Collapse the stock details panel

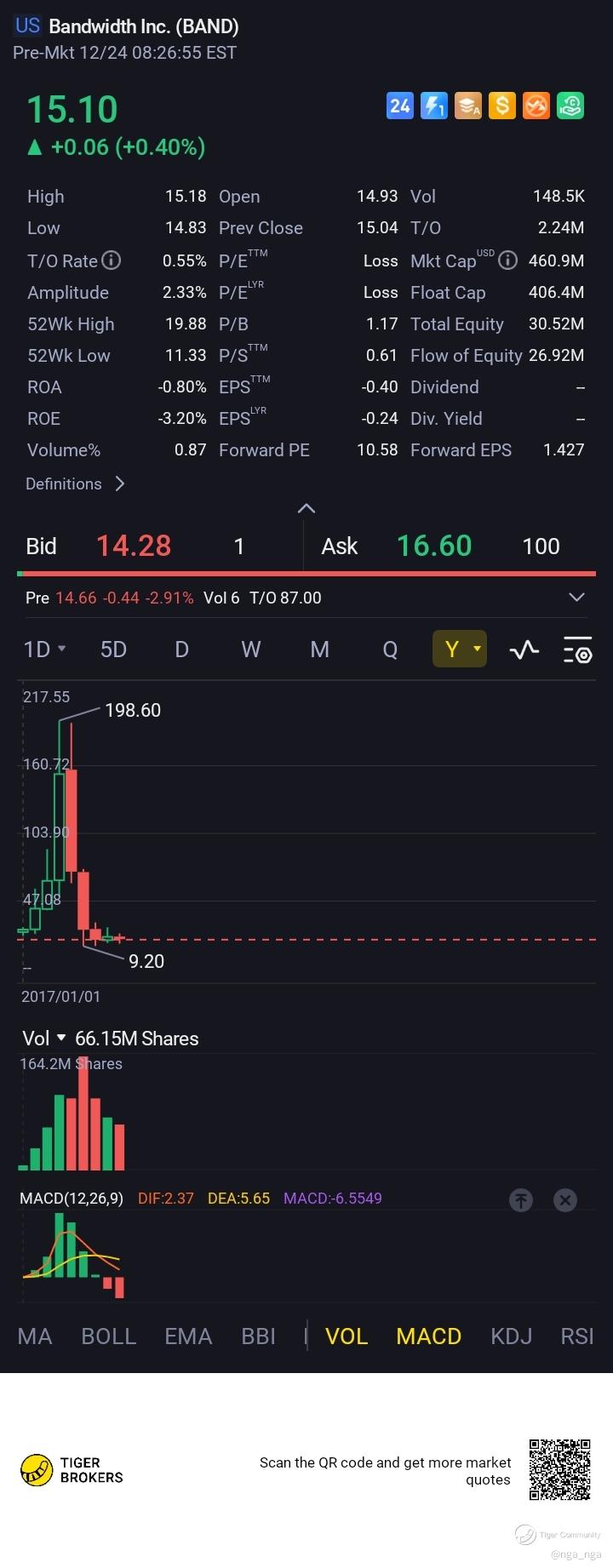(x=306, y=508)
